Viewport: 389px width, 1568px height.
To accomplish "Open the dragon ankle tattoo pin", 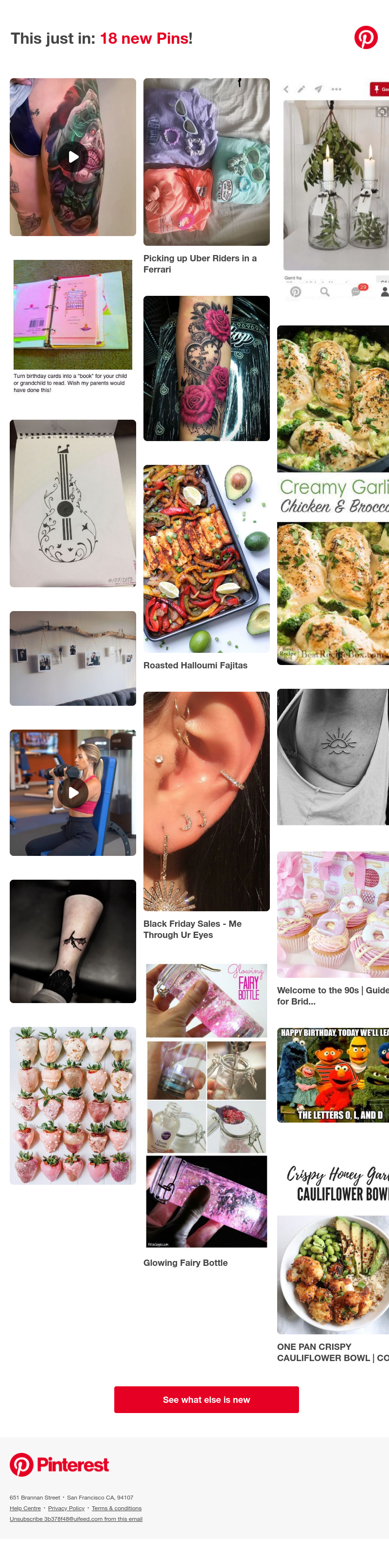I will click(72, 941).
